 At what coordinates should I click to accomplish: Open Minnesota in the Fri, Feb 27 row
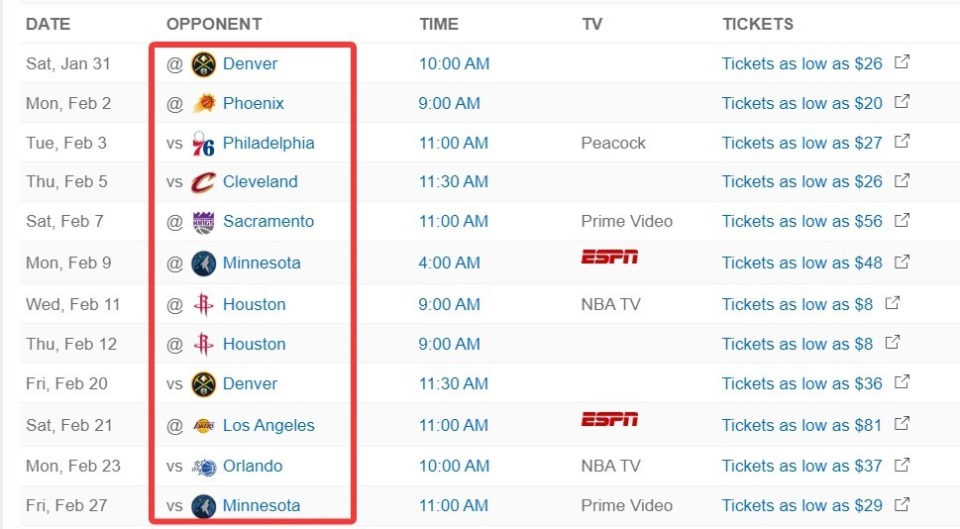click(x=261, y=506)
